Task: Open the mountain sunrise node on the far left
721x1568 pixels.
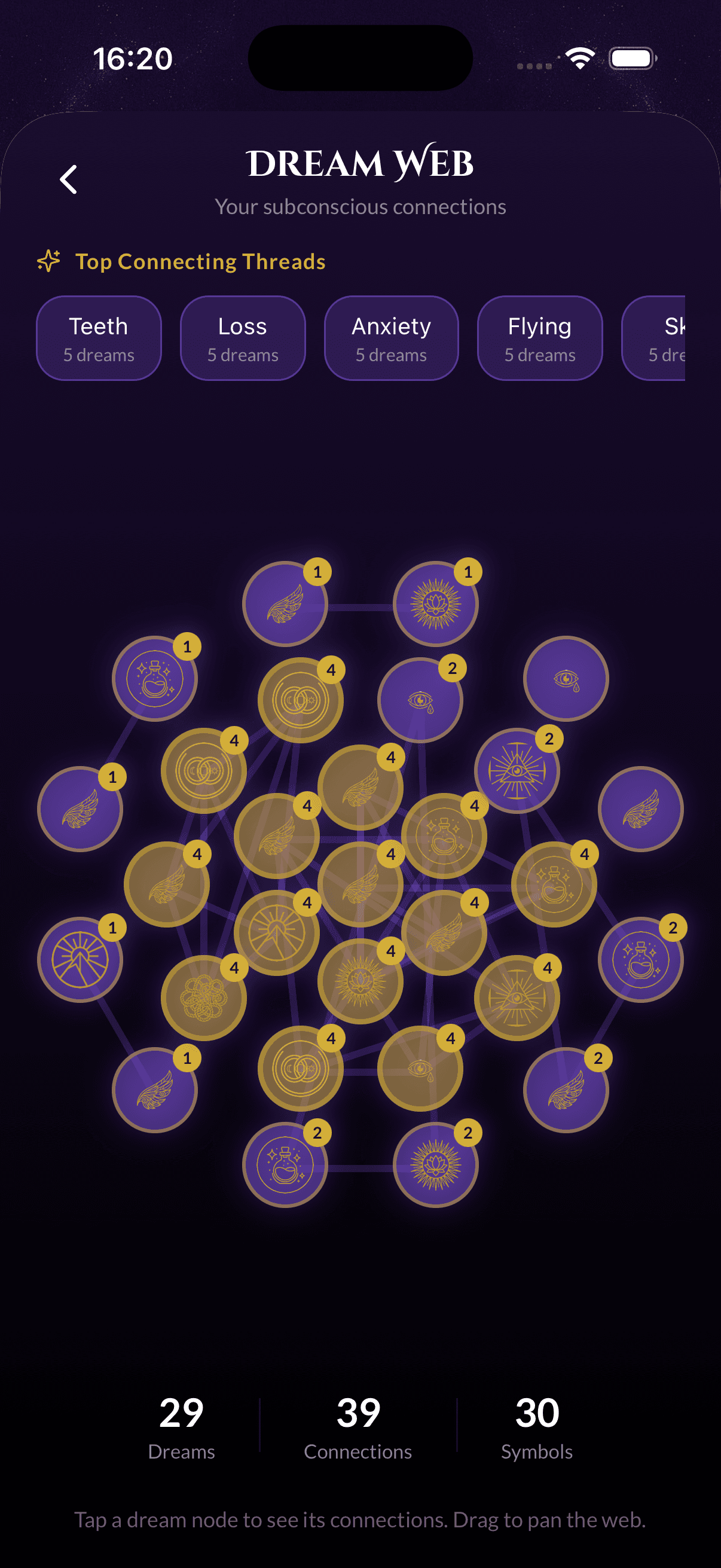Action: 81,960
